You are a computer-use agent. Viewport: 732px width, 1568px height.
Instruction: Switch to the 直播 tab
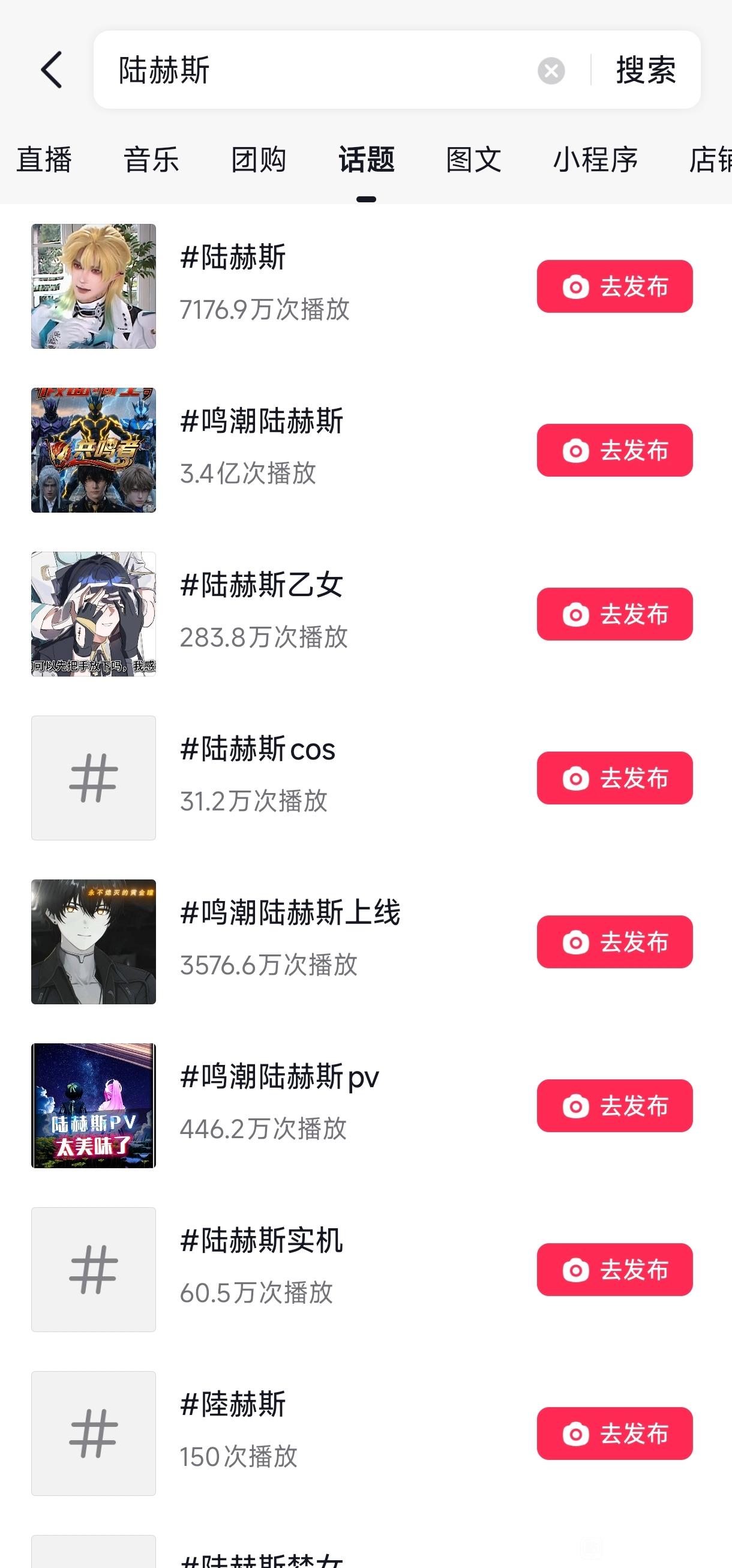[x=44, y=160]
